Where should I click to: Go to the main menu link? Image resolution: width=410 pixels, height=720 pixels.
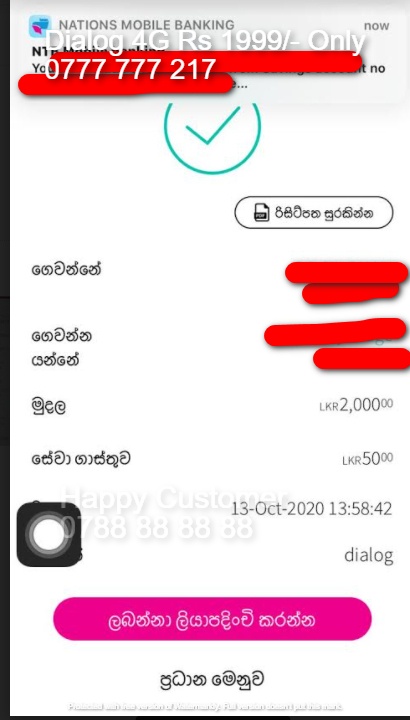coord(212,679)
